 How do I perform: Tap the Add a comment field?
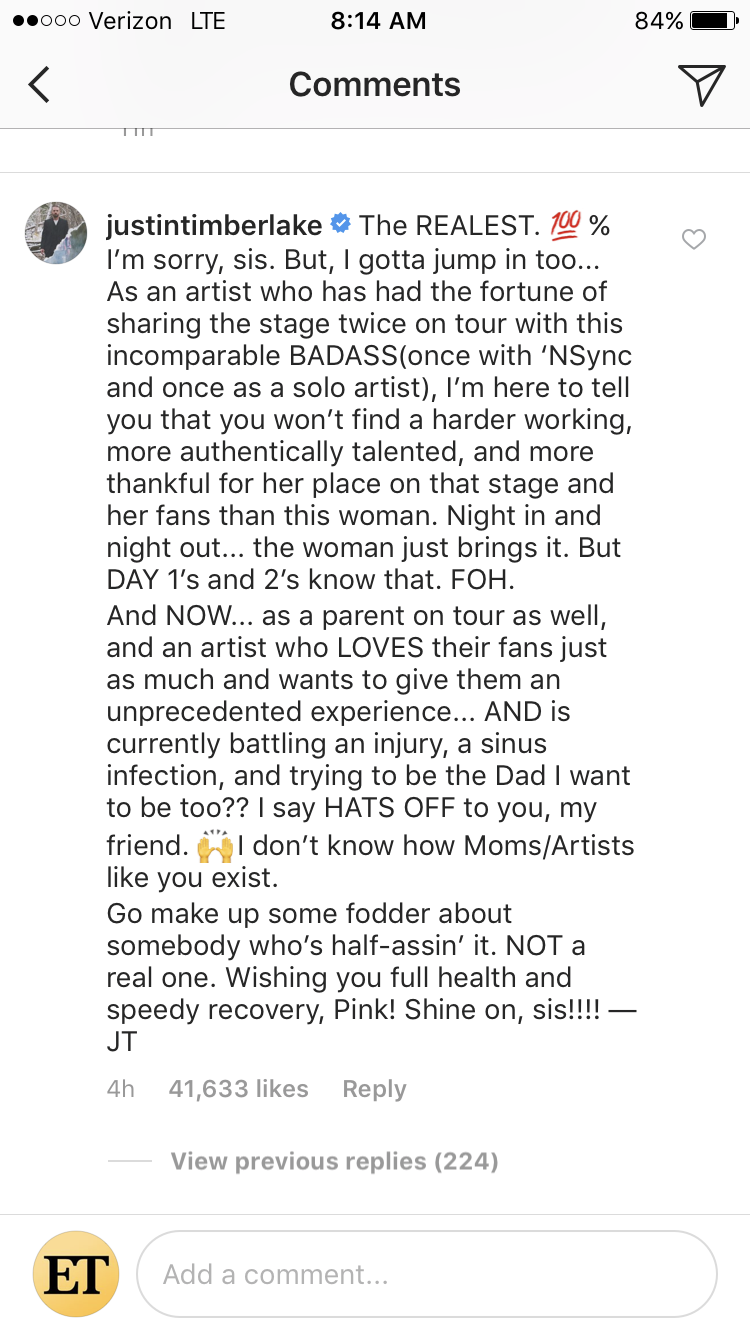[x=426, y=1274]
